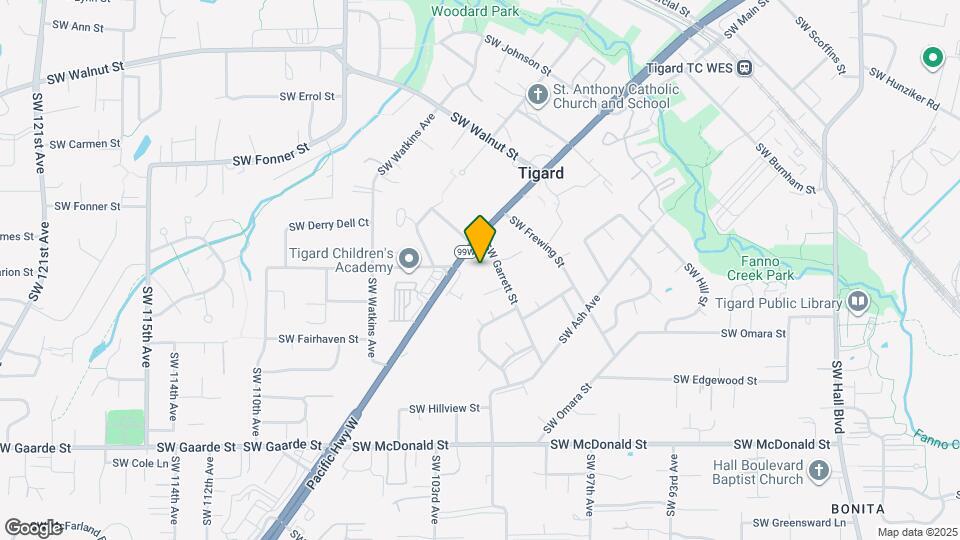
Task: Open Tigard Children's Academy place pin
Action: [408, 260]
